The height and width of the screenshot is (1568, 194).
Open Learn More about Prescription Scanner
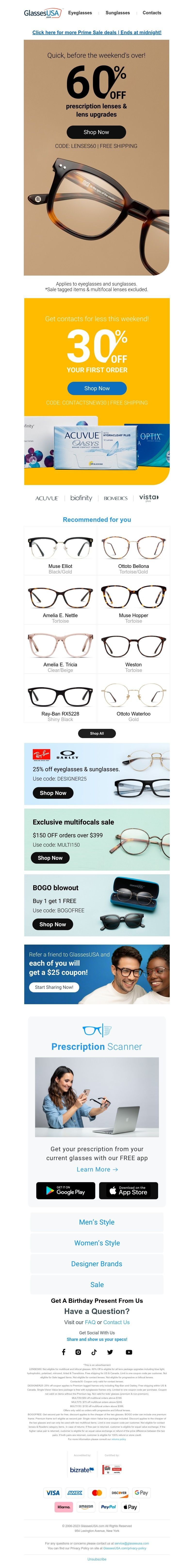point(97,1169)
